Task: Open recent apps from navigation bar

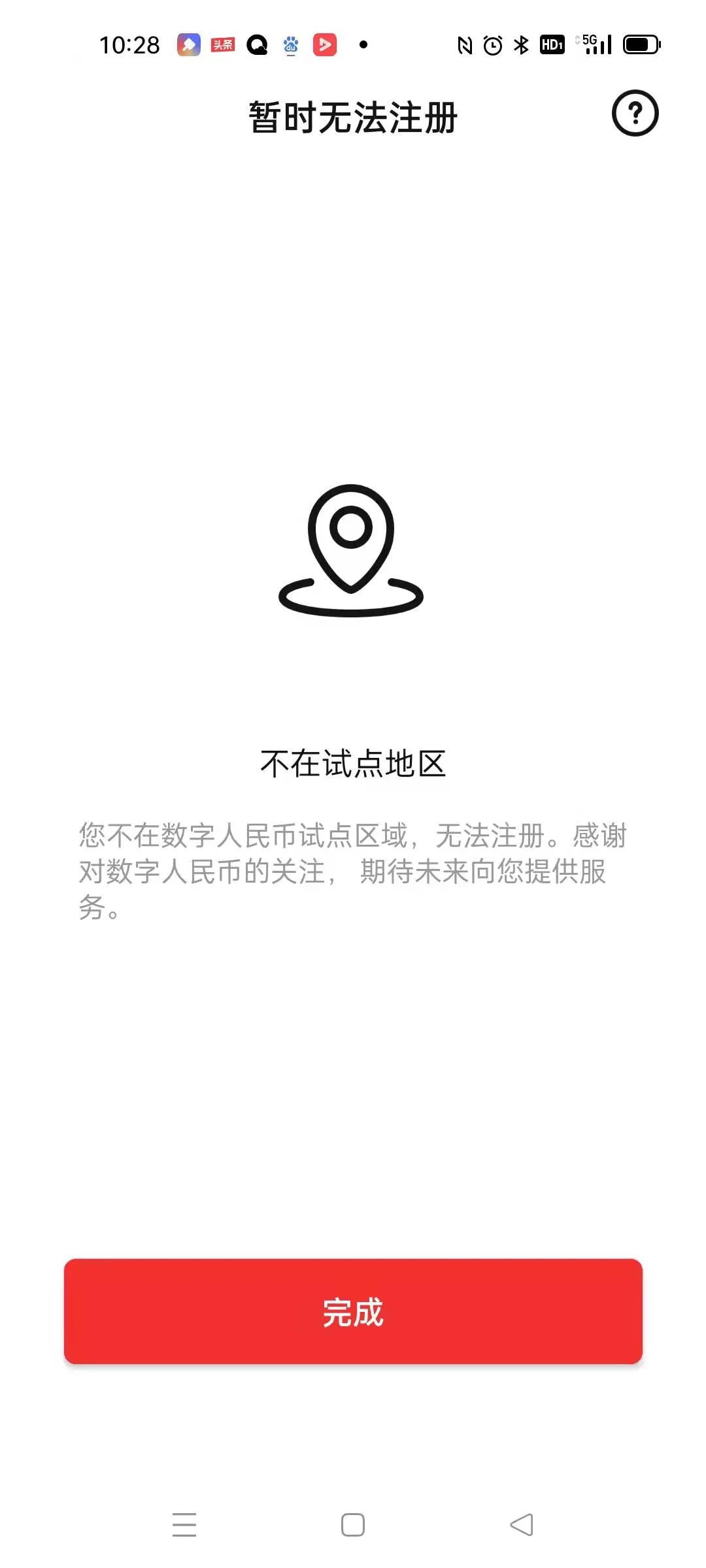Action: (185, 1524)
